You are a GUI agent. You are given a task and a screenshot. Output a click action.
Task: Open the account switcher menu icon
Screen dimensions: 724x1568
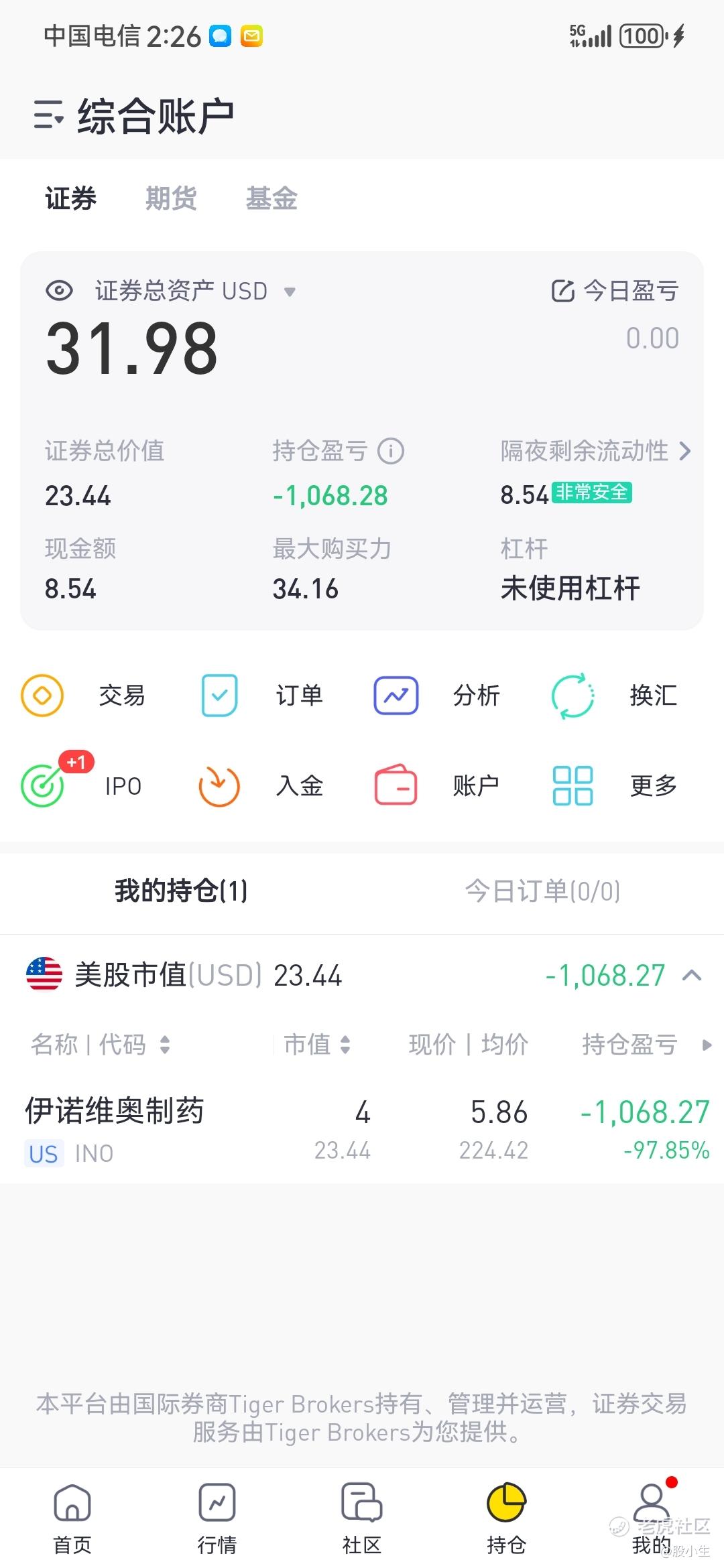point(49,115)
